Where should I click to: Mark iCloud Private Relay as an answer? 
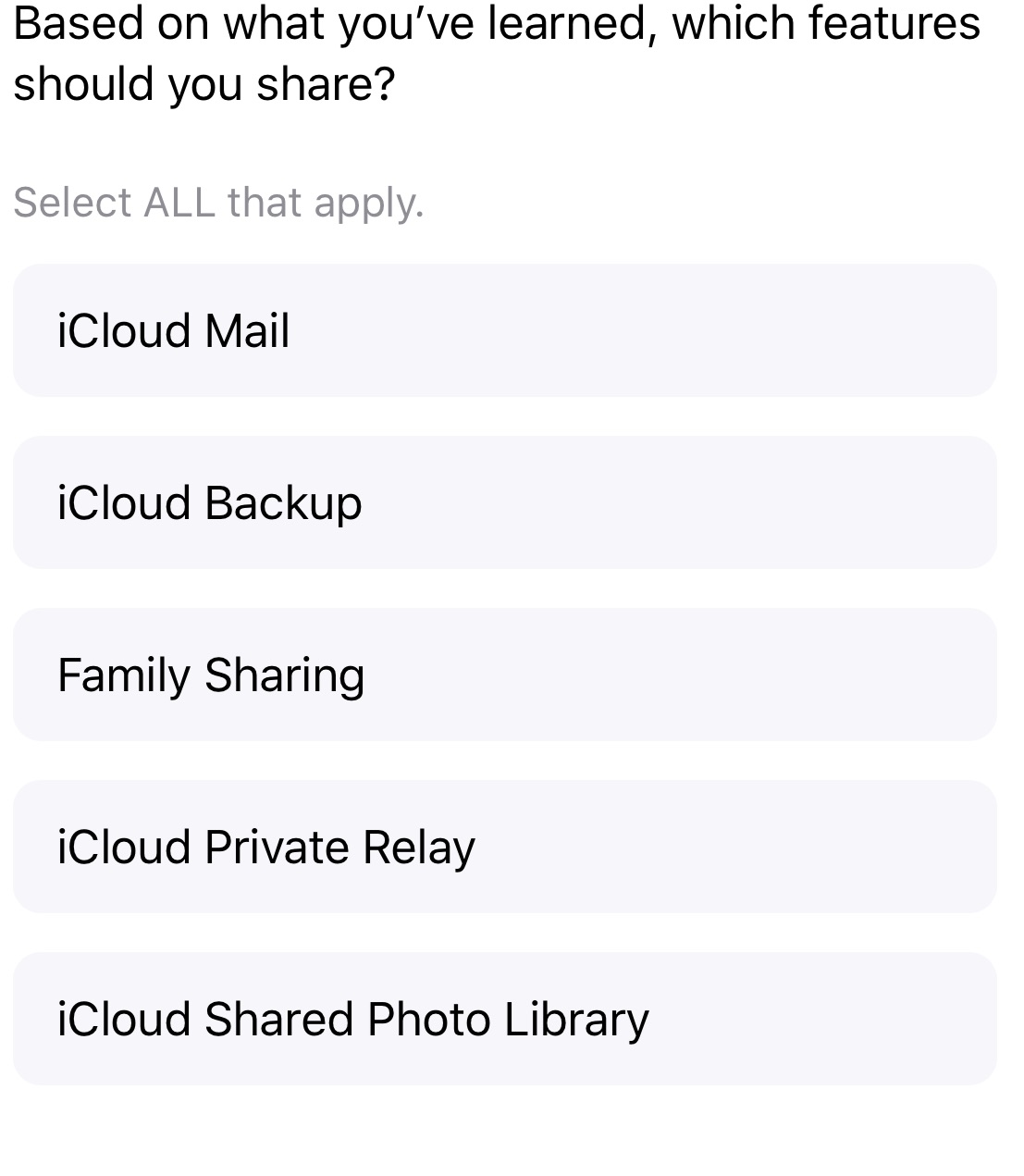[505, 847]
